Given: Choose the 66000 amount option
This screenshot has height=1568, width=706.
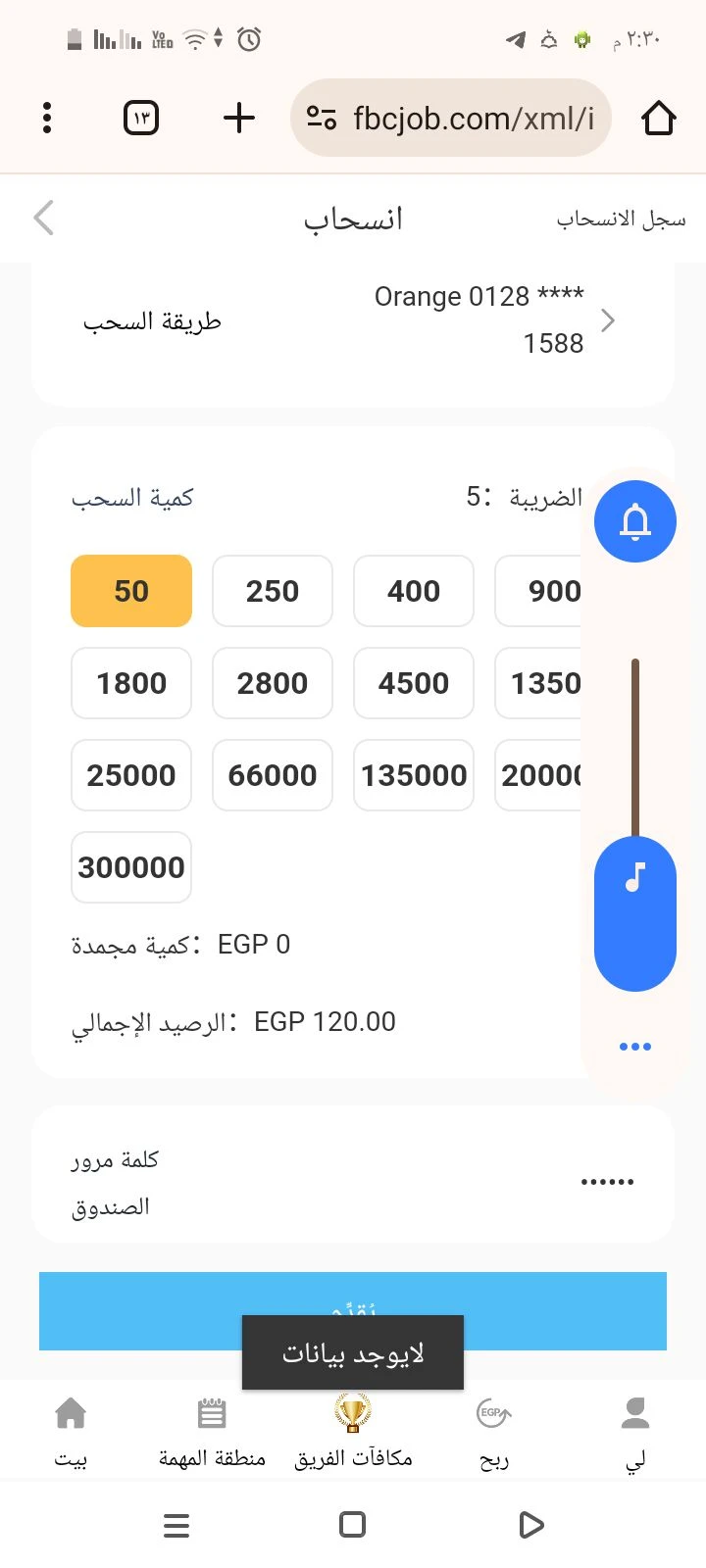Looking at the screenshot, I should click(273, 775).
